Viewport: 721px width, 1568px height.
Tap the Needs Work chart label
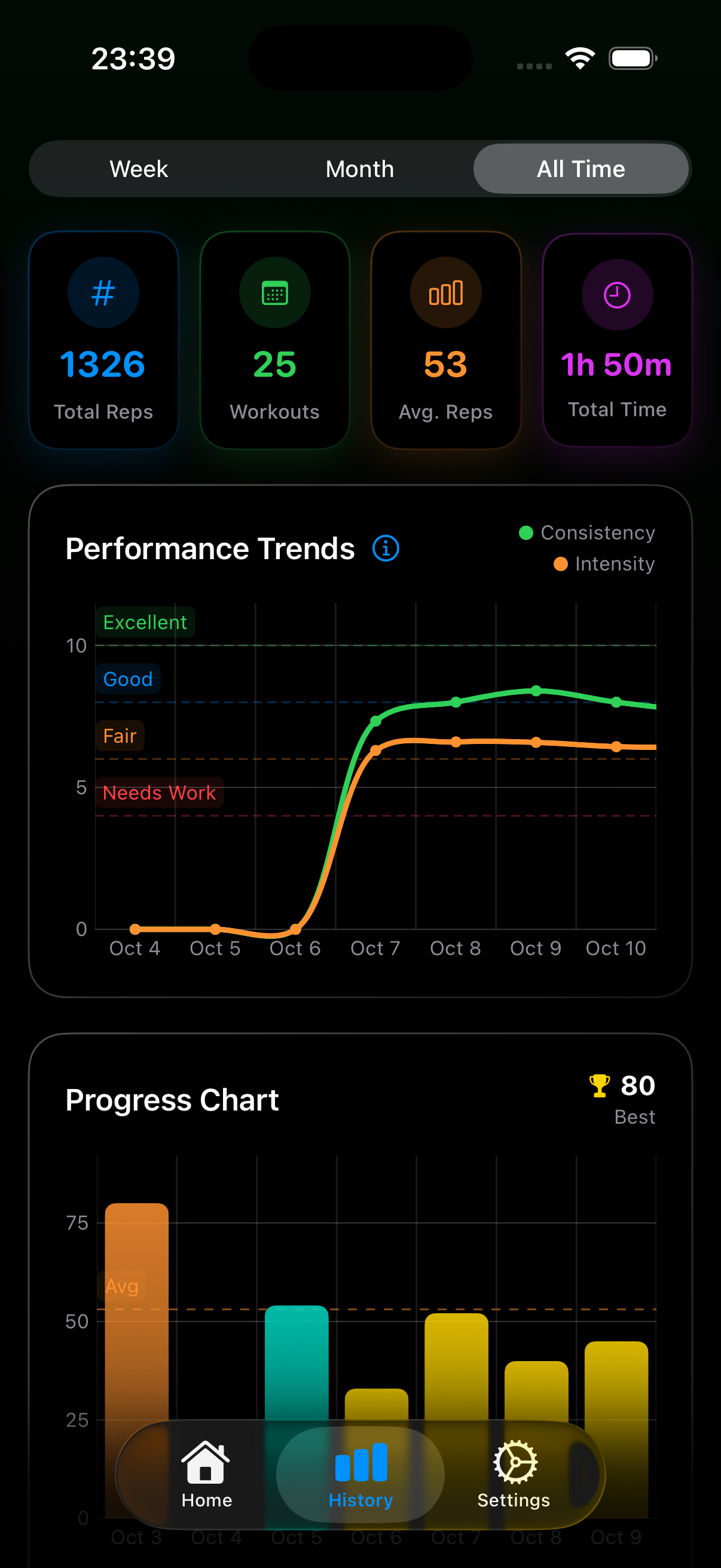click(x=159, y=792)
